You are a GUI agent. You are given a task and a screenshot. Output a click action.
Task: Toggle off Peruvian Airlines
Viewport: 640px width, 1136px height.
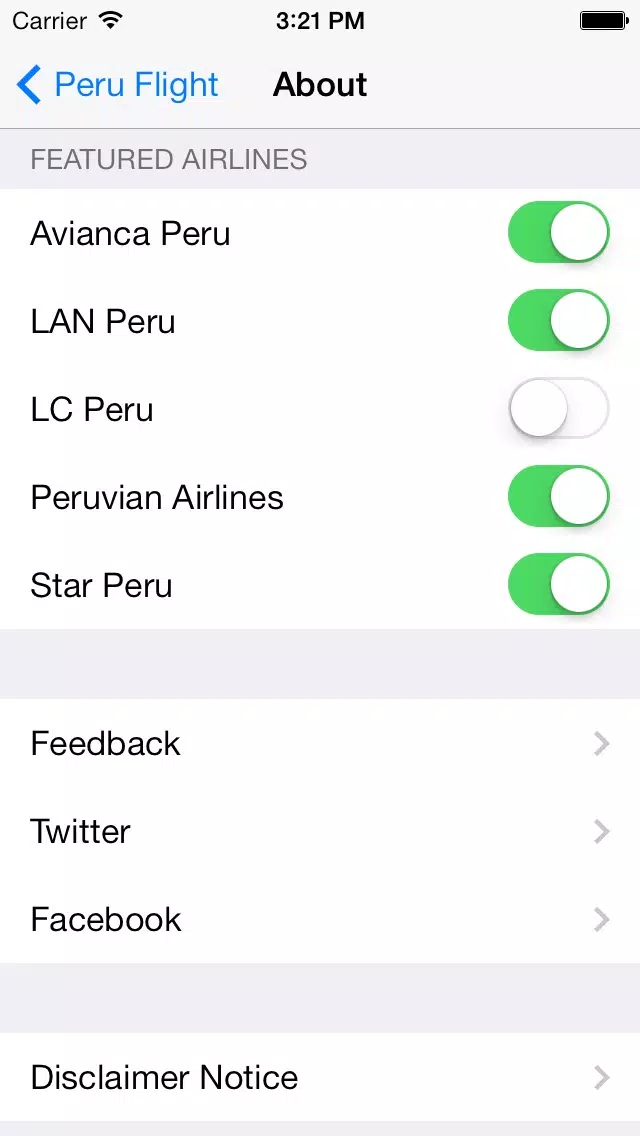(558, 496)
